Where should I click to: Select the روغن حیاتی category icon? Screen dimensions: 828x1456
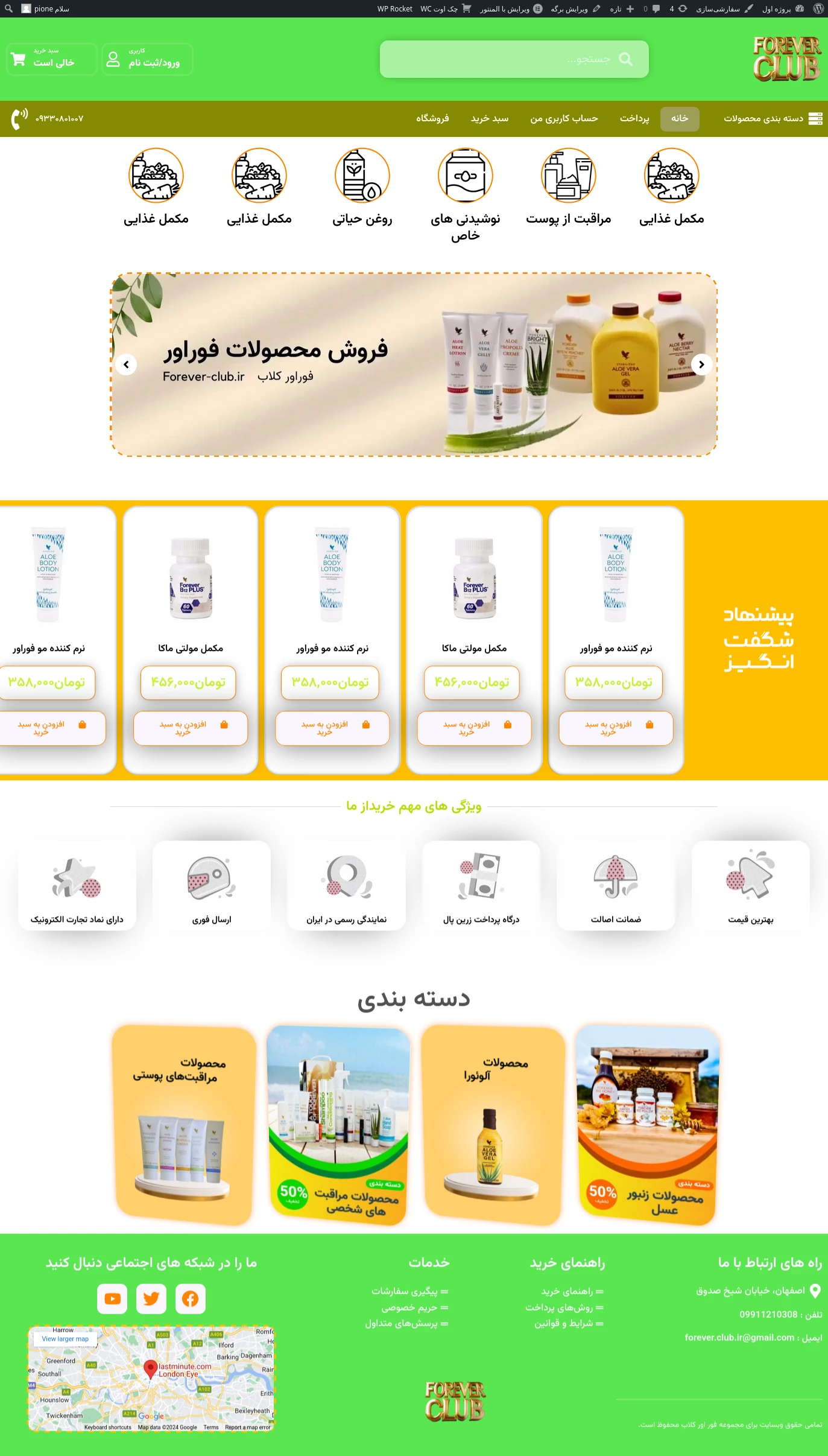click(x=362, y=176)
